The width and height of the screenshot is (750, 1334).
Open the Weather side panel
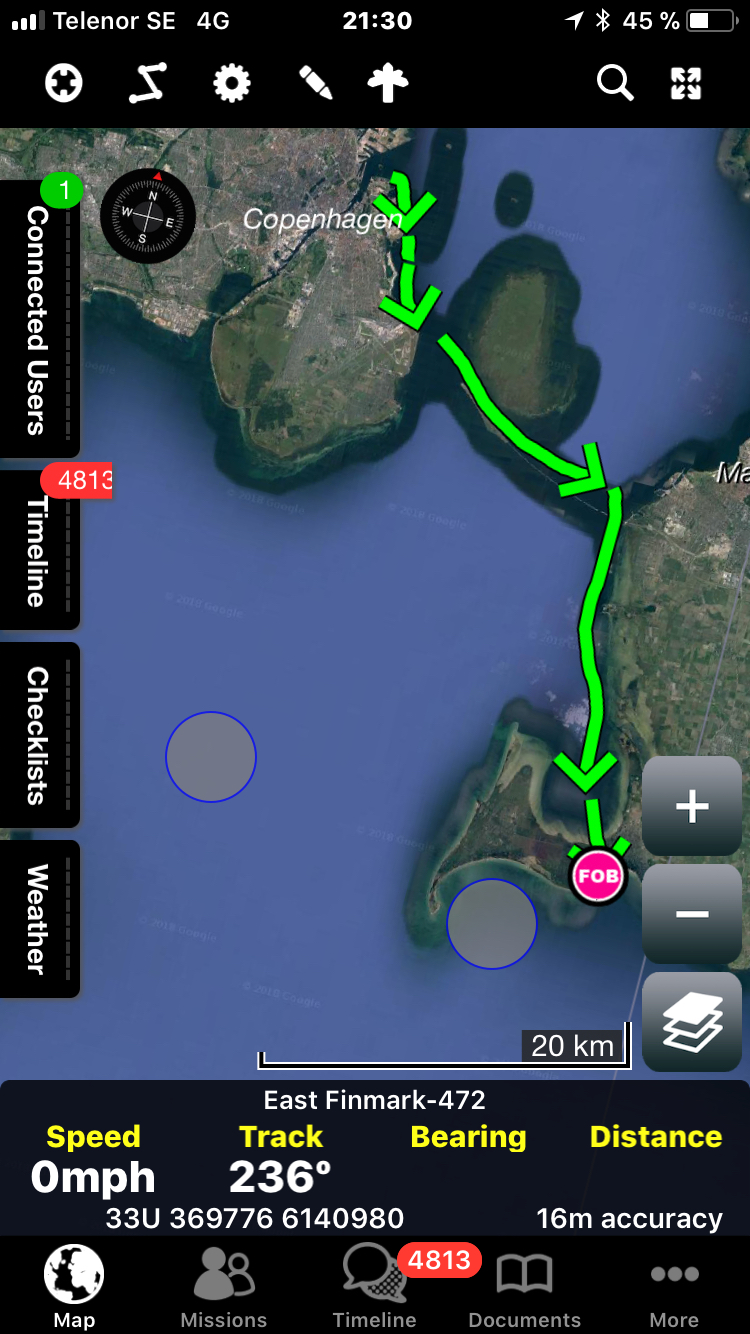point(38,918)
